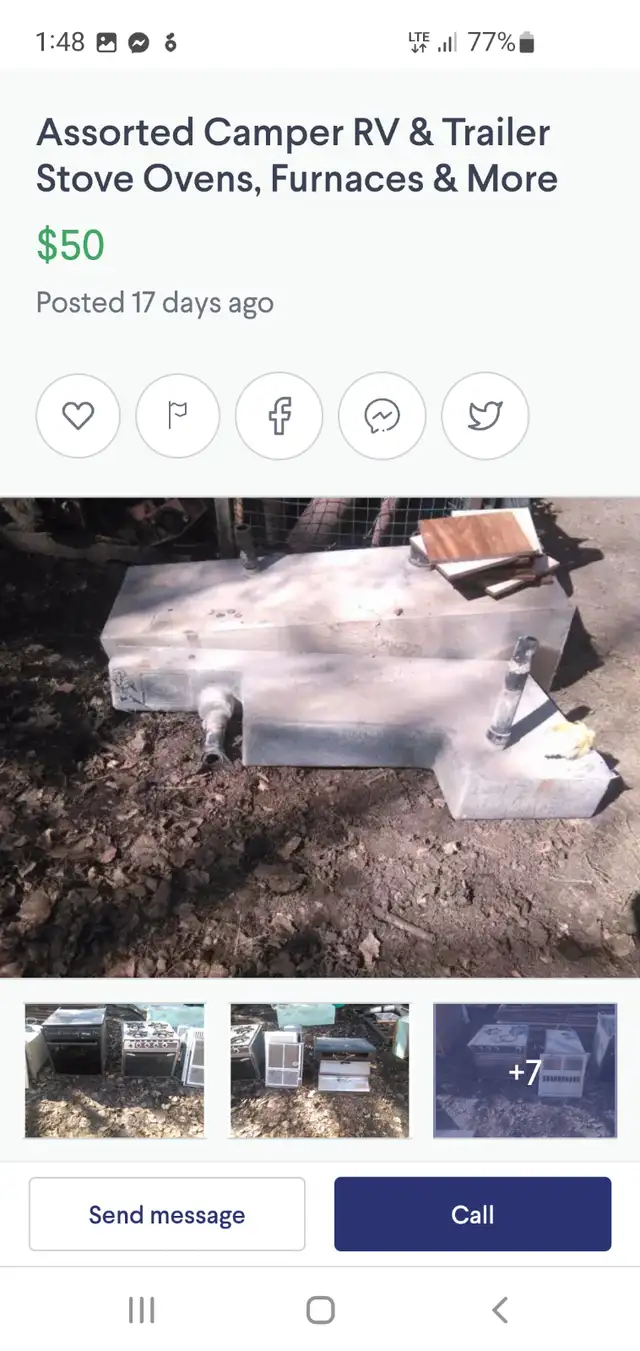
Task: Report listing with the flag icon
Action: click(178, 416)
